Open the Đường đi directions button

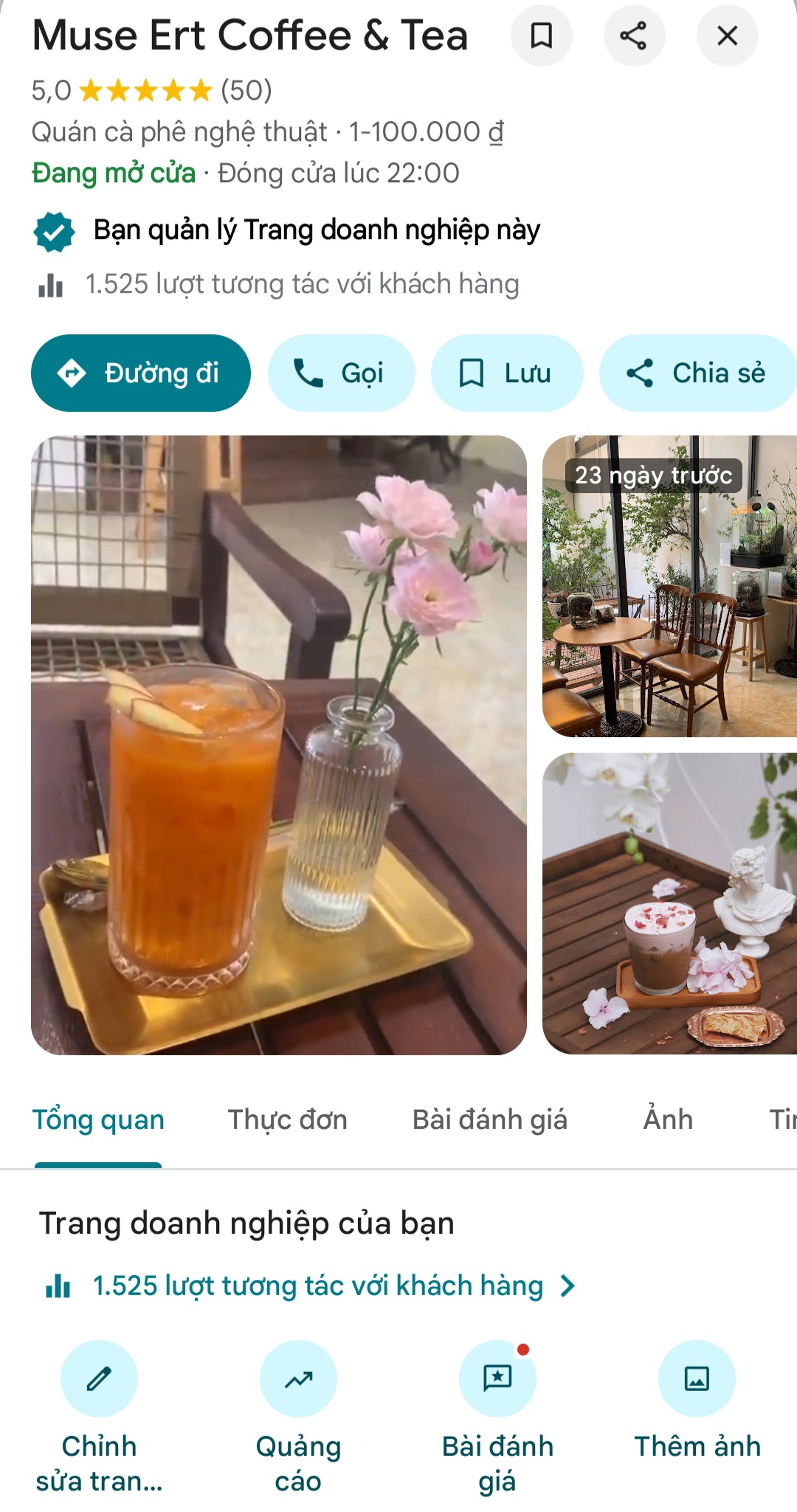click(x=140, y=373)
